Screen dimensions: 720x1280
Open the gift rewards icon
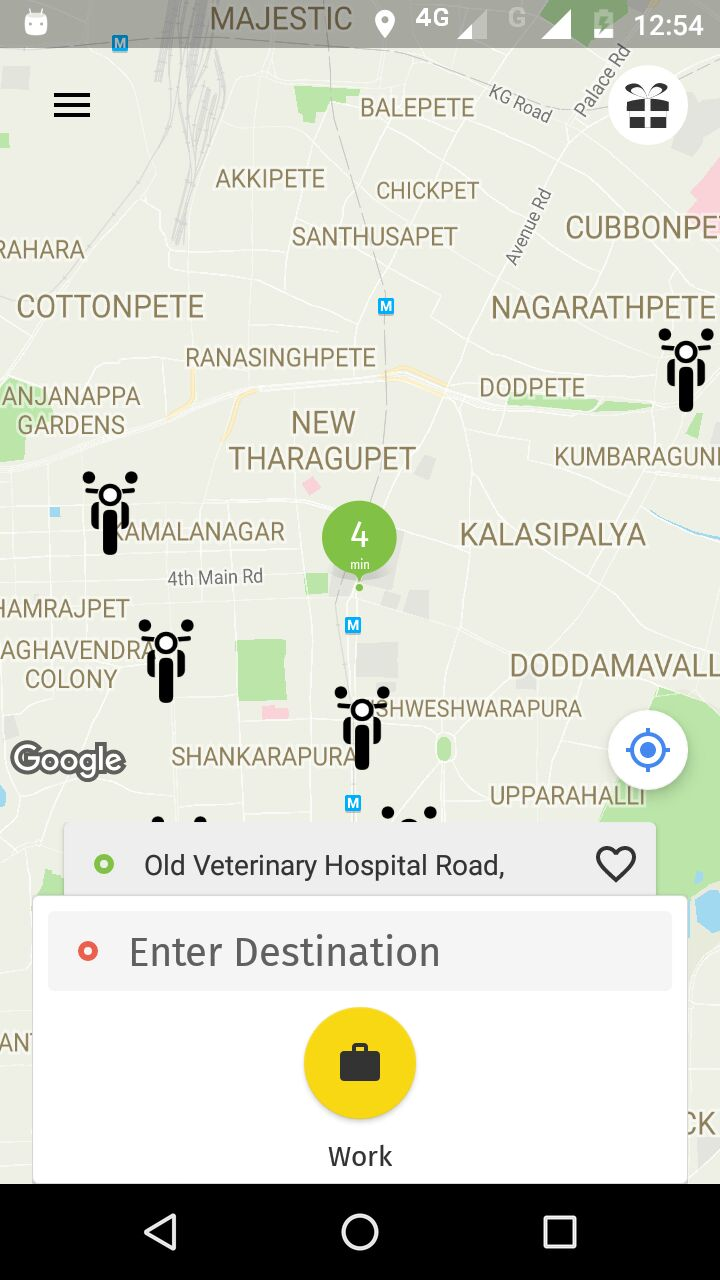coord(647,105)
